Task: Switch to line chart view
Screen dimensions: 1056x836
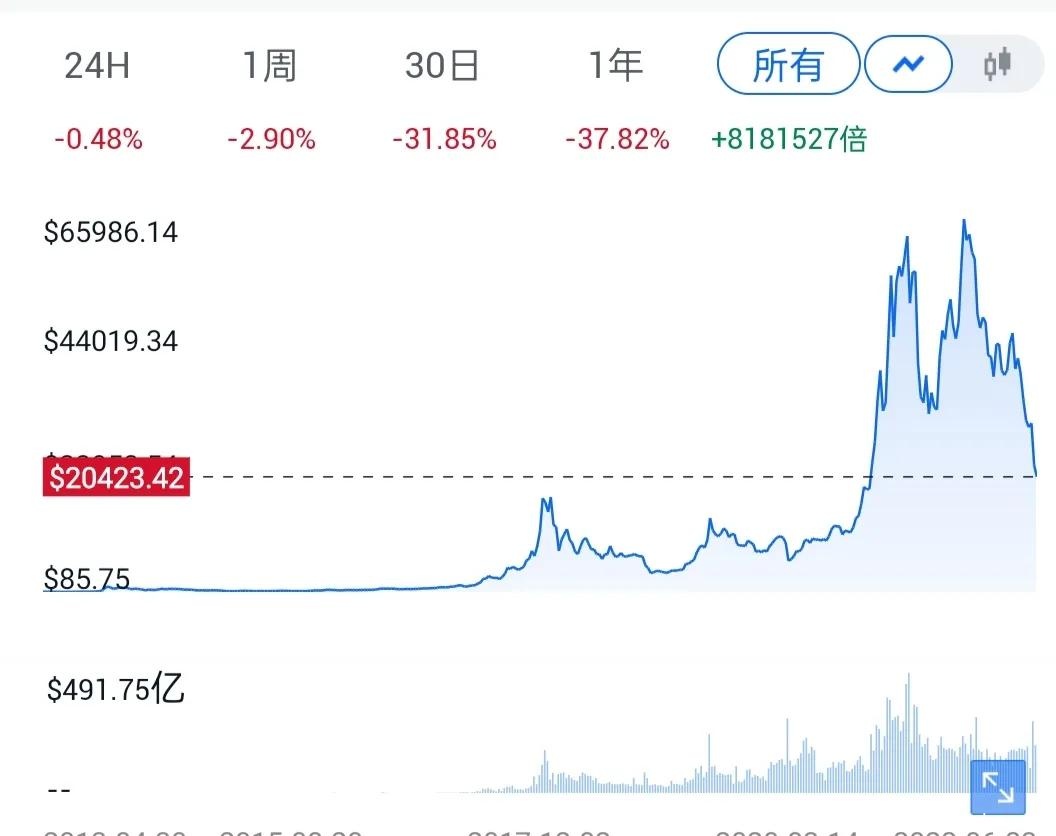Action: (x=909, y=66)
